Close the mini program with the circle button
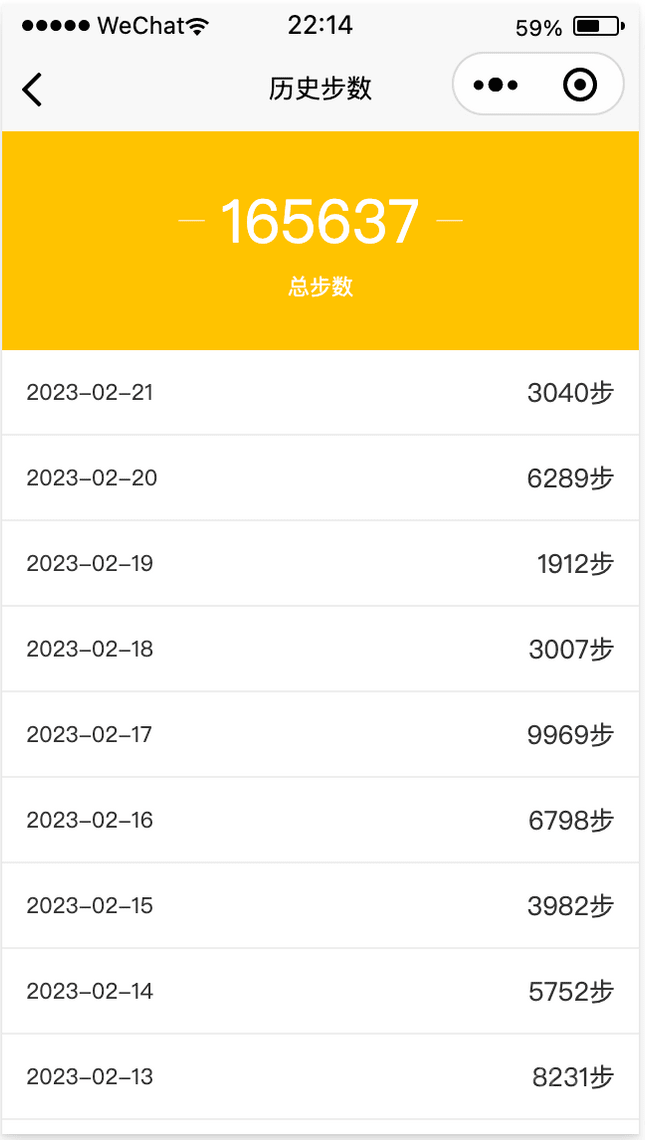 580,85
